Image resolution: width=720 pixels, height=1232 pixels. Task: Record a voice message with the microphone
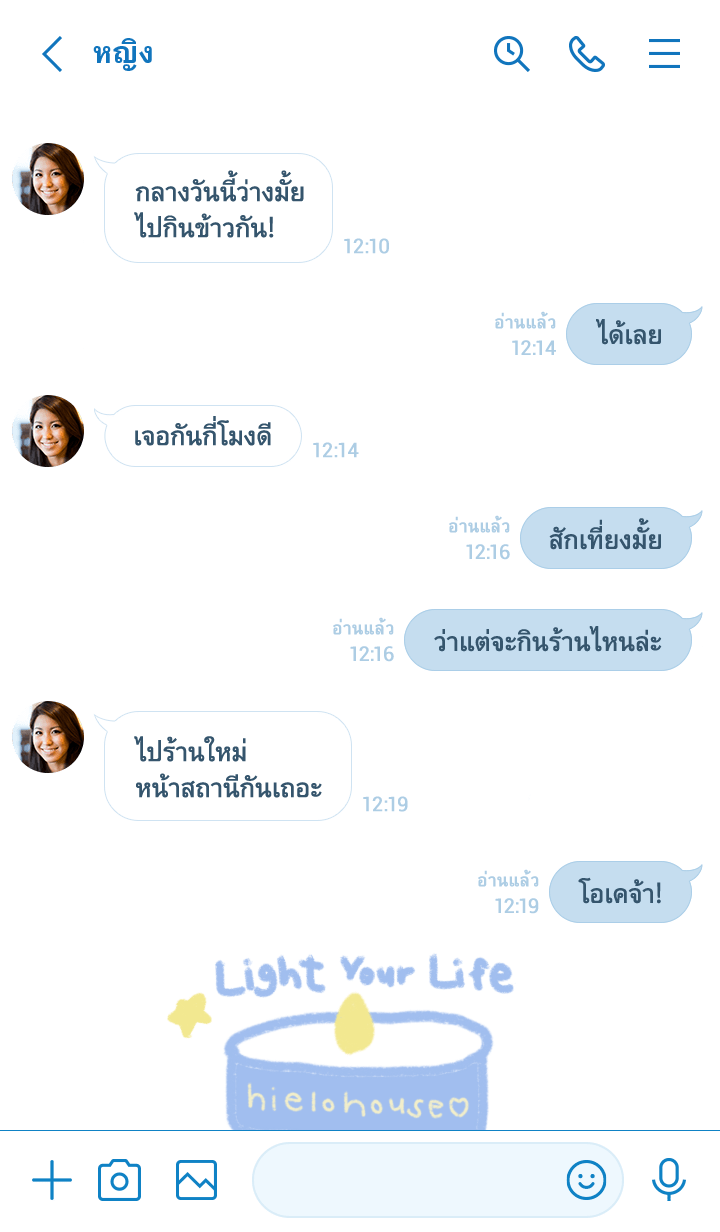(x=668, y=1181)
